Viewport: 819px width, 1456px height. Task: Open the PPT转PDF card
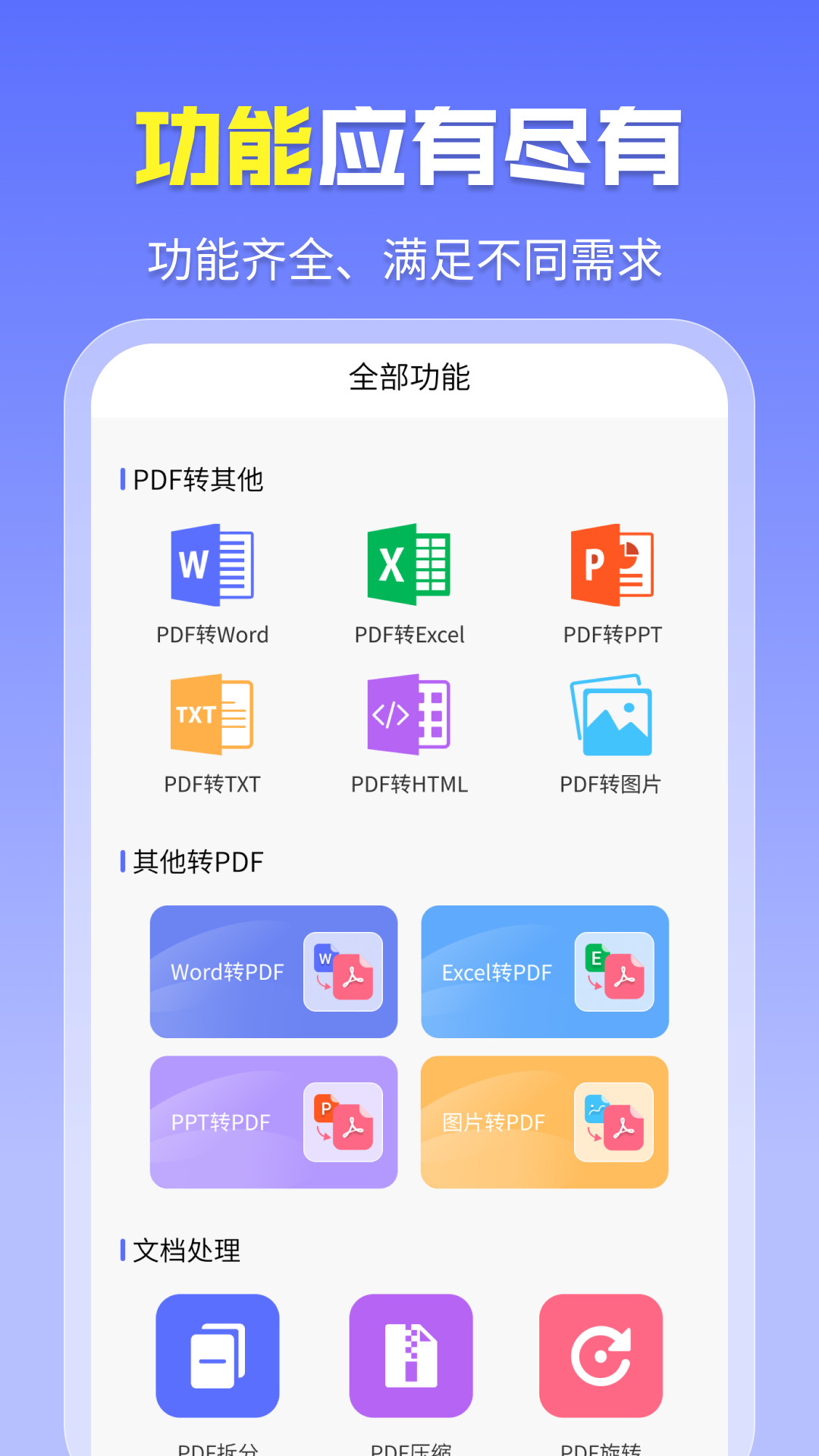click(275, 1122)
